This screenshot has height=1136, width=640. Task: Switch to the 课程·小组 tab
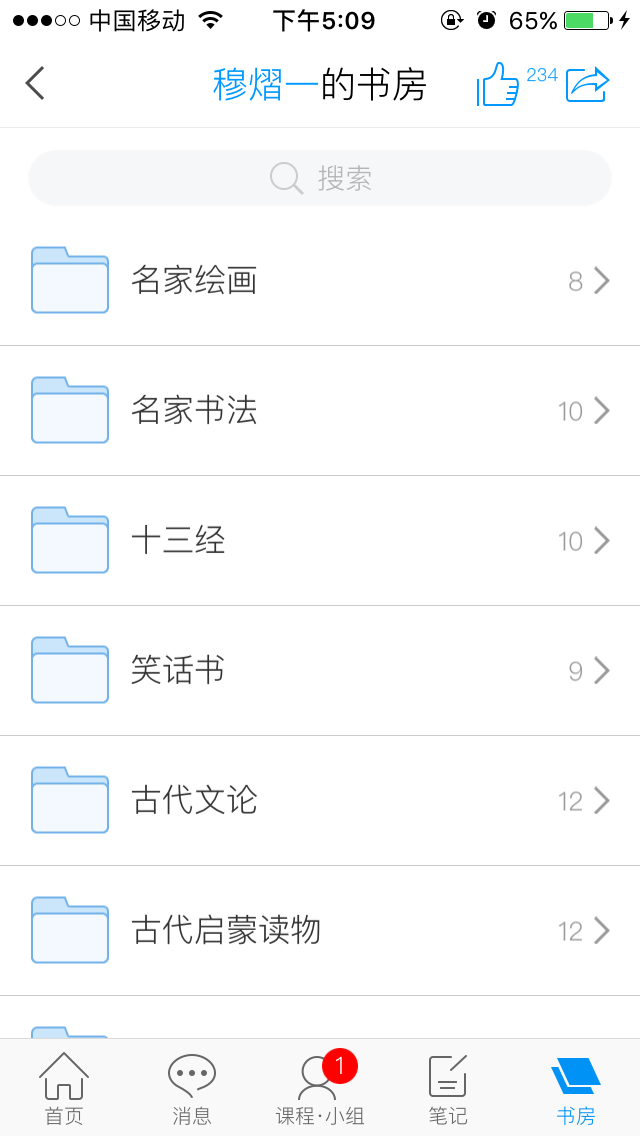click(x=320, y=1089)
